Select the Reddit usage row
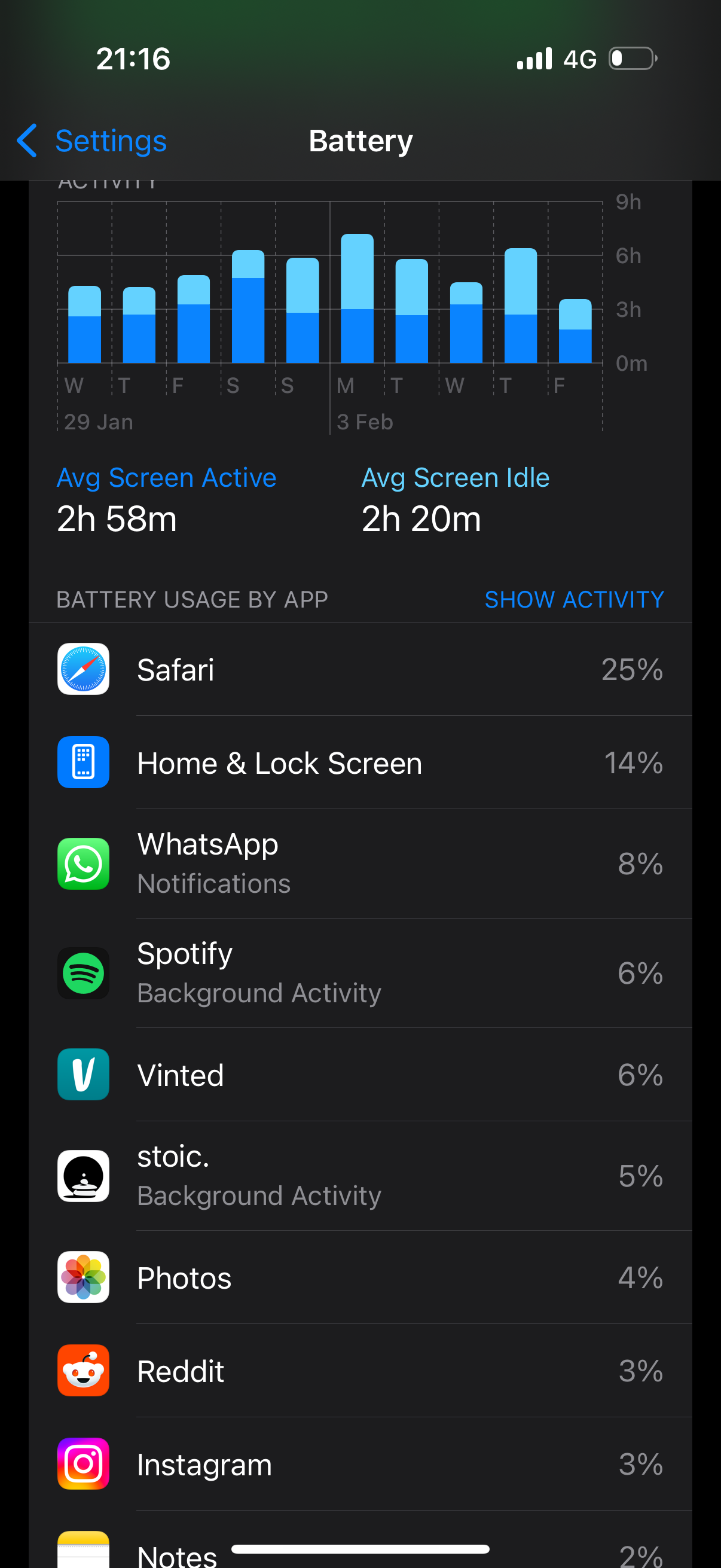Viewport: 721px width, 1568px height. click(360, 1371)
